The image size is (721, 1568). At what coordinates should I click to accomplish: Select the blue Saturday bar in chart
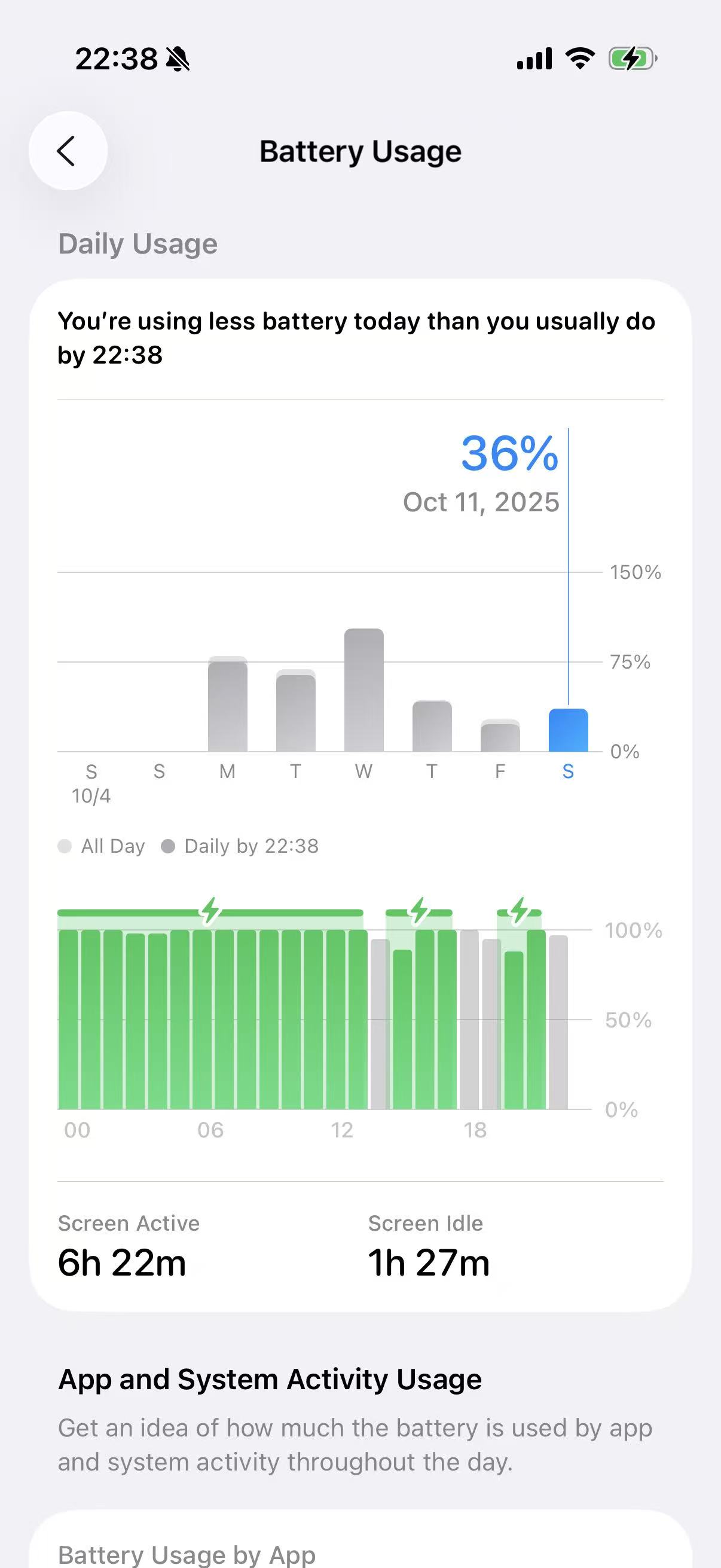click(x=569, y=730)
